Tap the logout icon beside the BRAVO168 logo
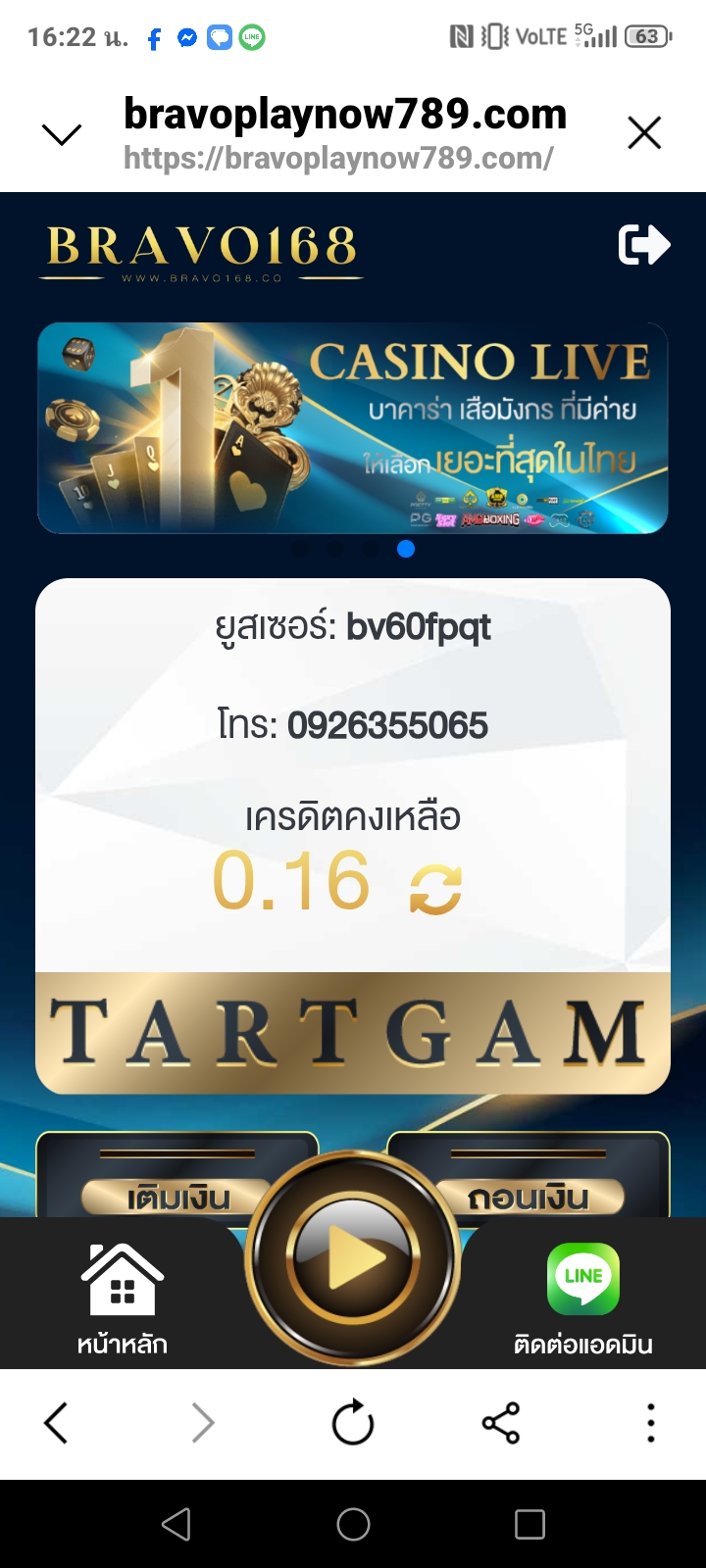This screenshot has width=706, height=1568. click(x=643, y=245)
